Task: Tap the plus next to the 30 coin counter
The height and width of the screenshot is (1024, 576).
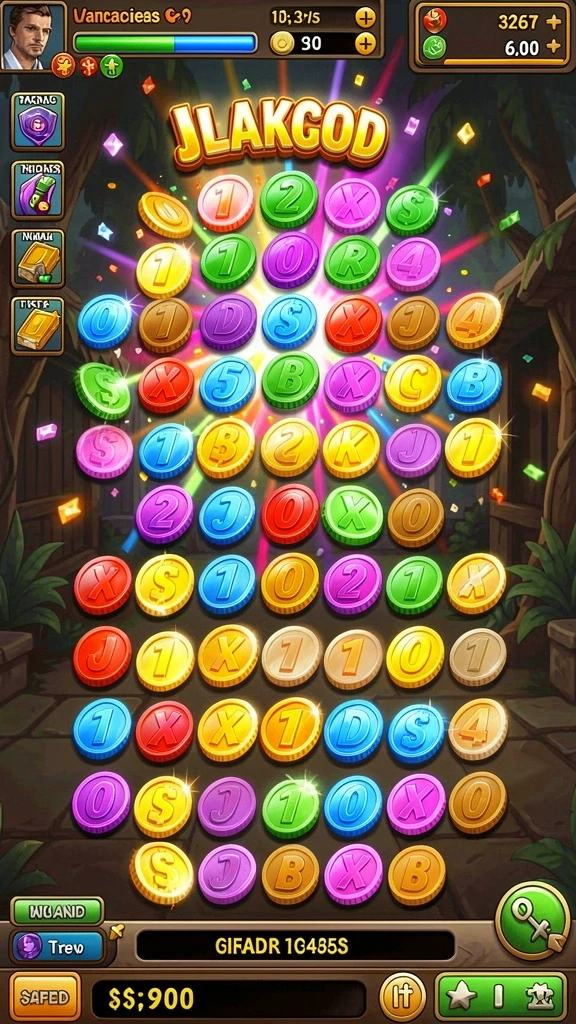Action: (366, 44)
